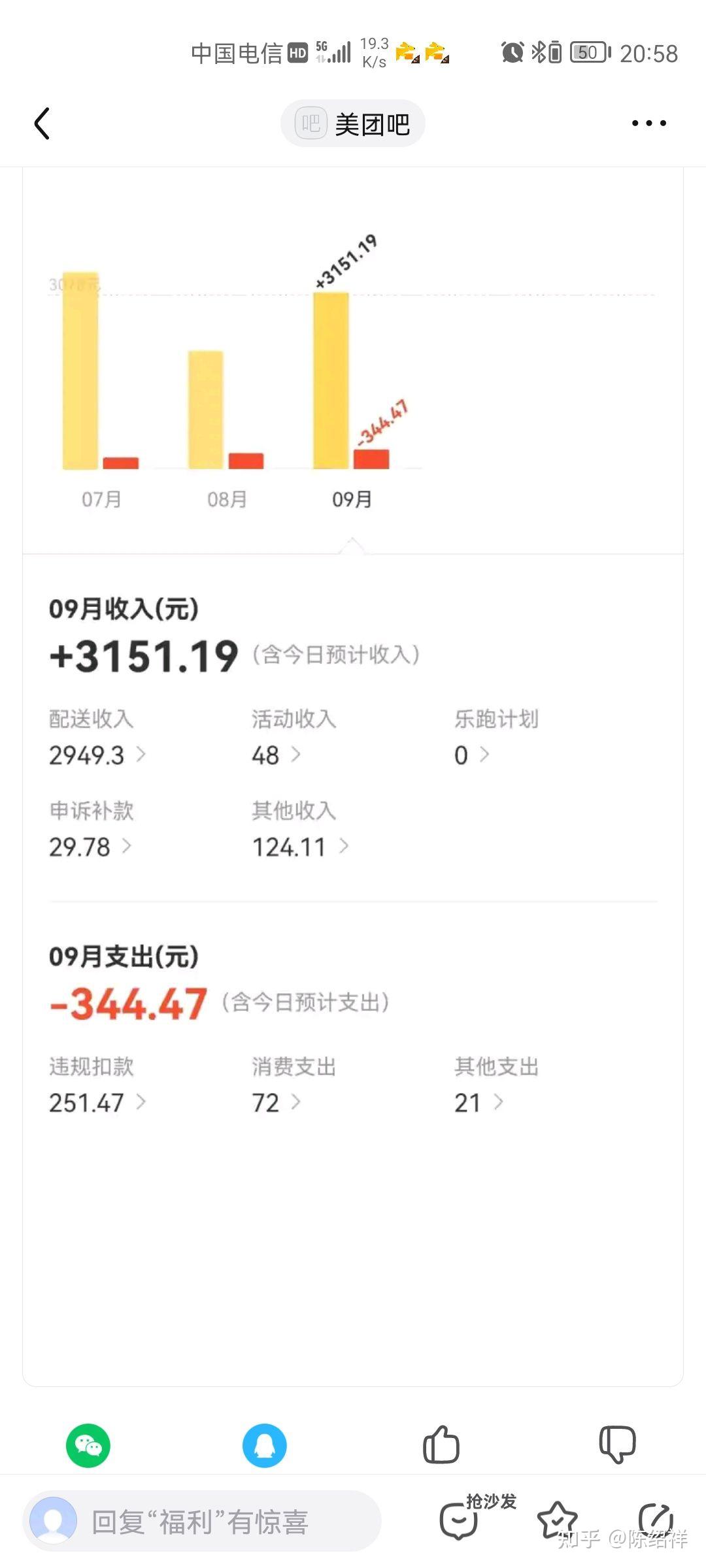Select 08月 in the chart
The height and width of the screenshot is (1568, 706).
pyautogui.click(x=225, y=498)
